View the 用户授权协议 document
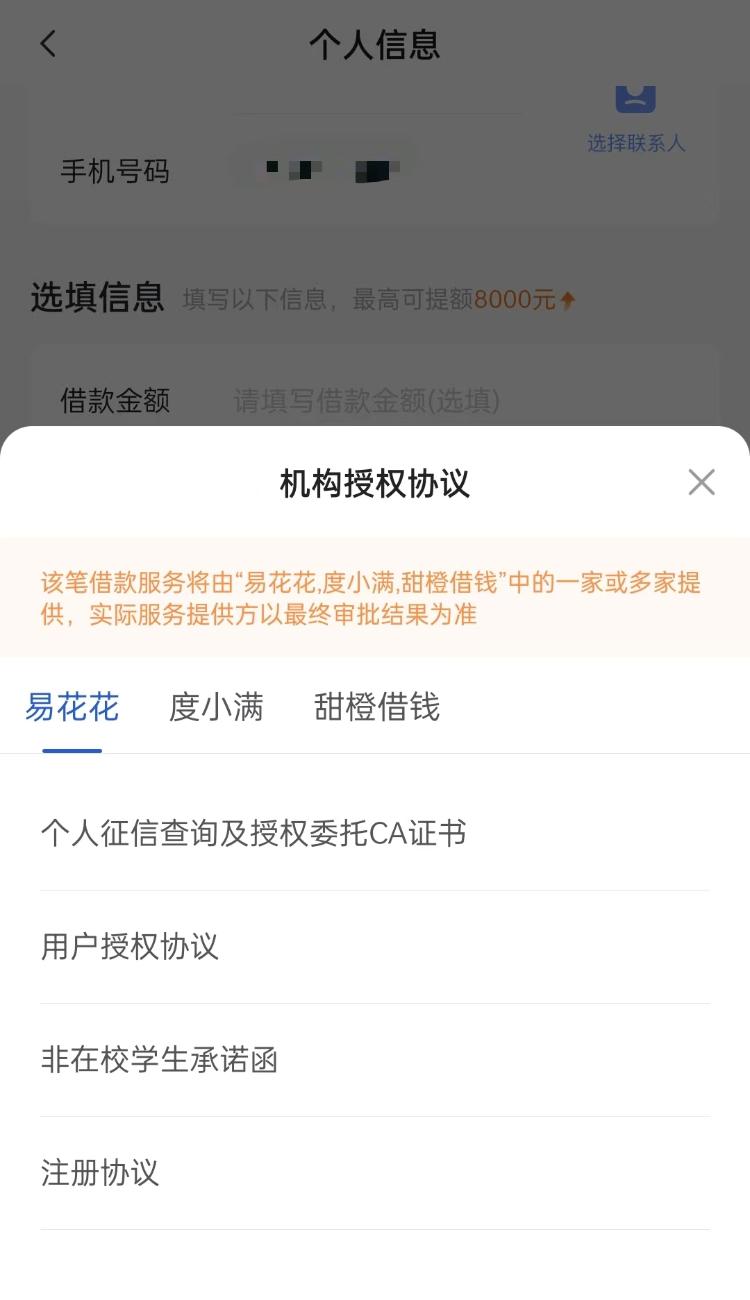The height and width of the screenshot is (1300, 750). pos(130,946)
